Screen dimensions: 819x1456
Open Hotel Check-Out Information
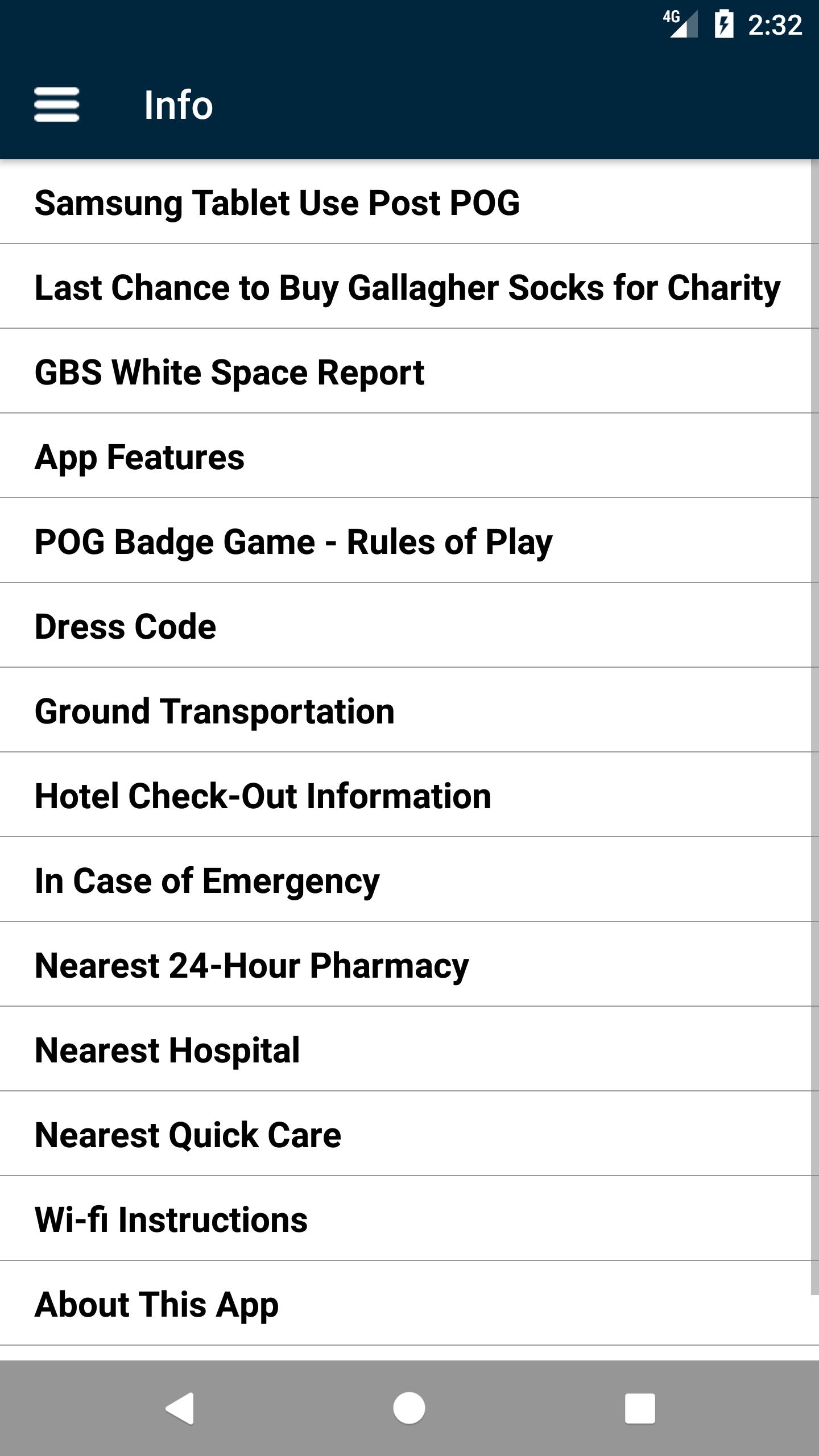tap(263, 796)
